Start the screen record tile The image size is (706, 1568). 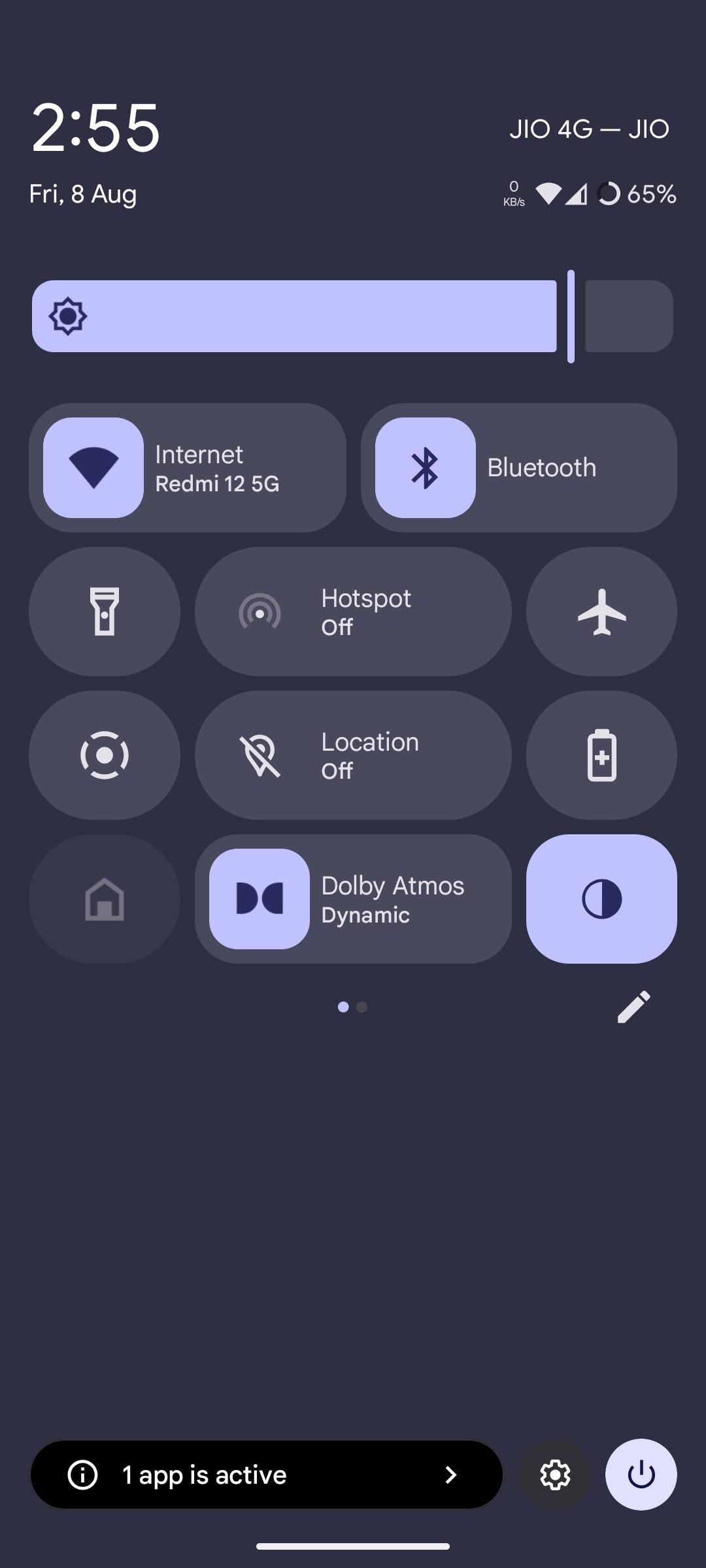[105, 755]
